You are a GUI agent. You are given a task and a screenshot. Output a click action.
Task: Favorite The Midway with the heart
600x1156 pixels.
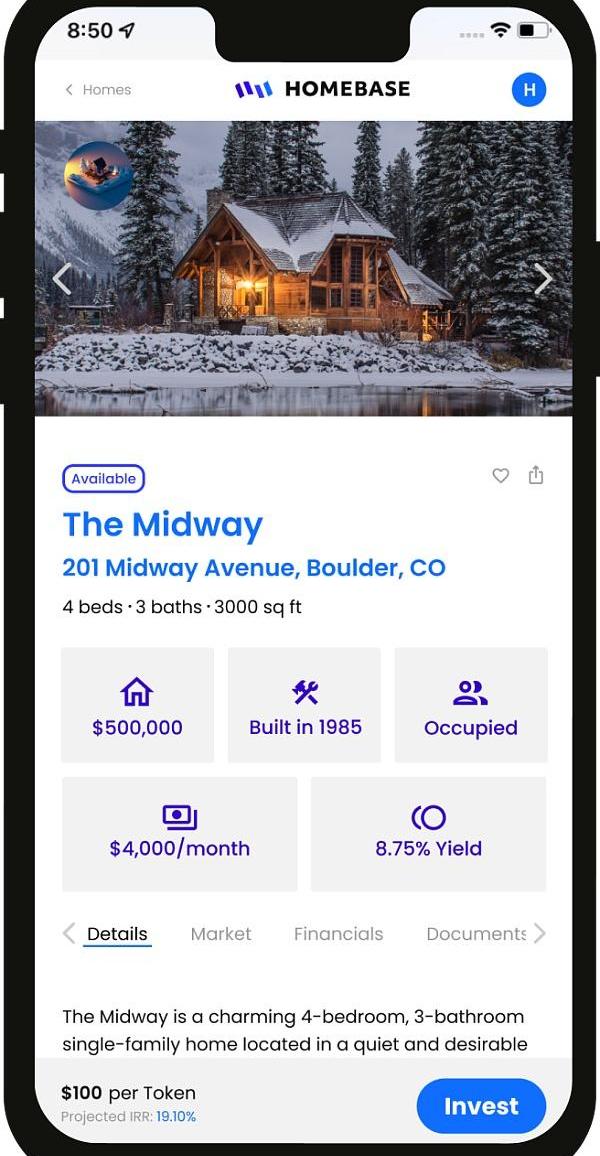pyautogui.click(x=501, y=476)
